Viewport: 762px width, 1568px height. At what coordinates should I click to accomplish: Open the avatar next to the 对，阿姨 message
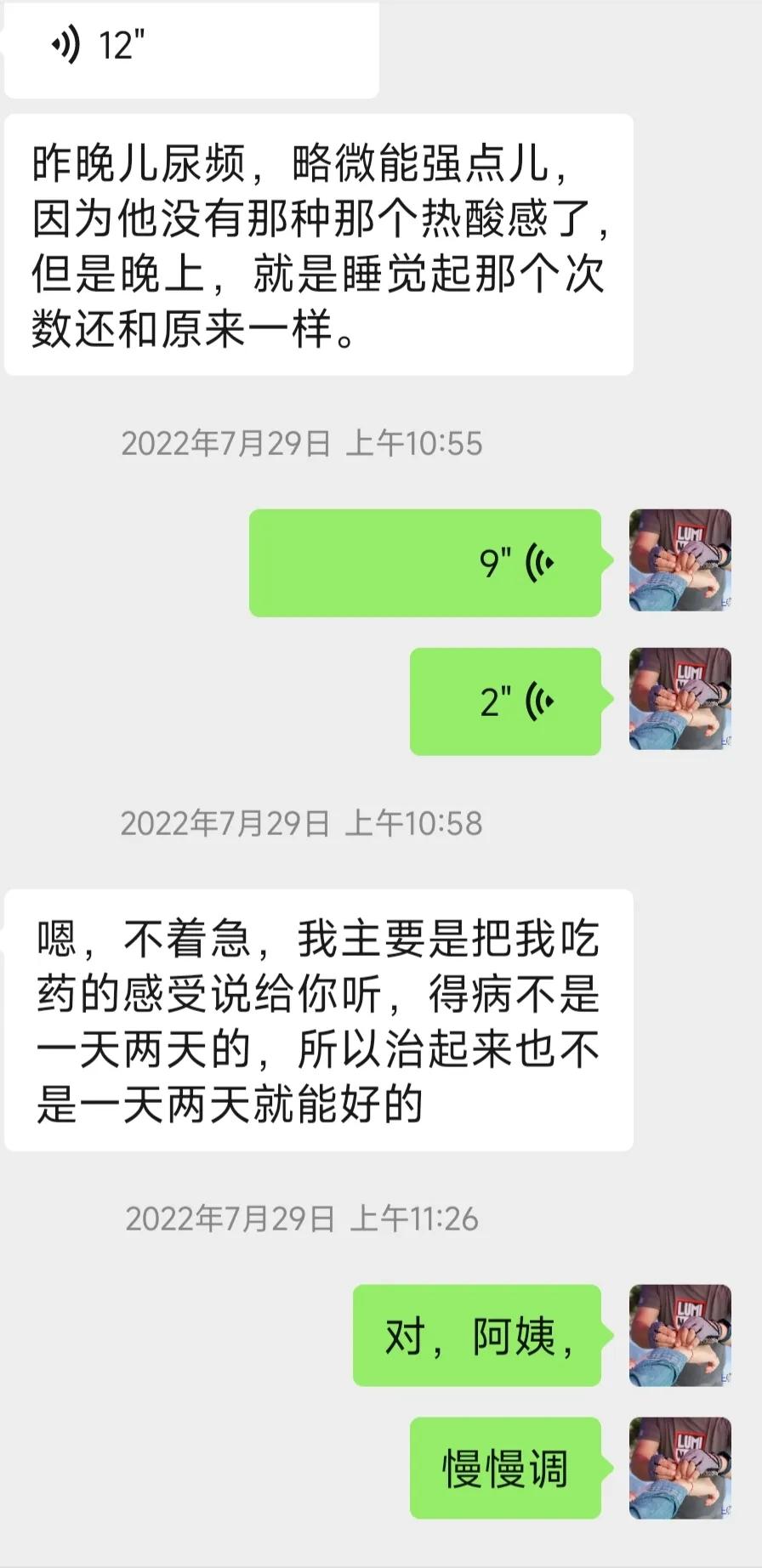[x=680, y=1336]
